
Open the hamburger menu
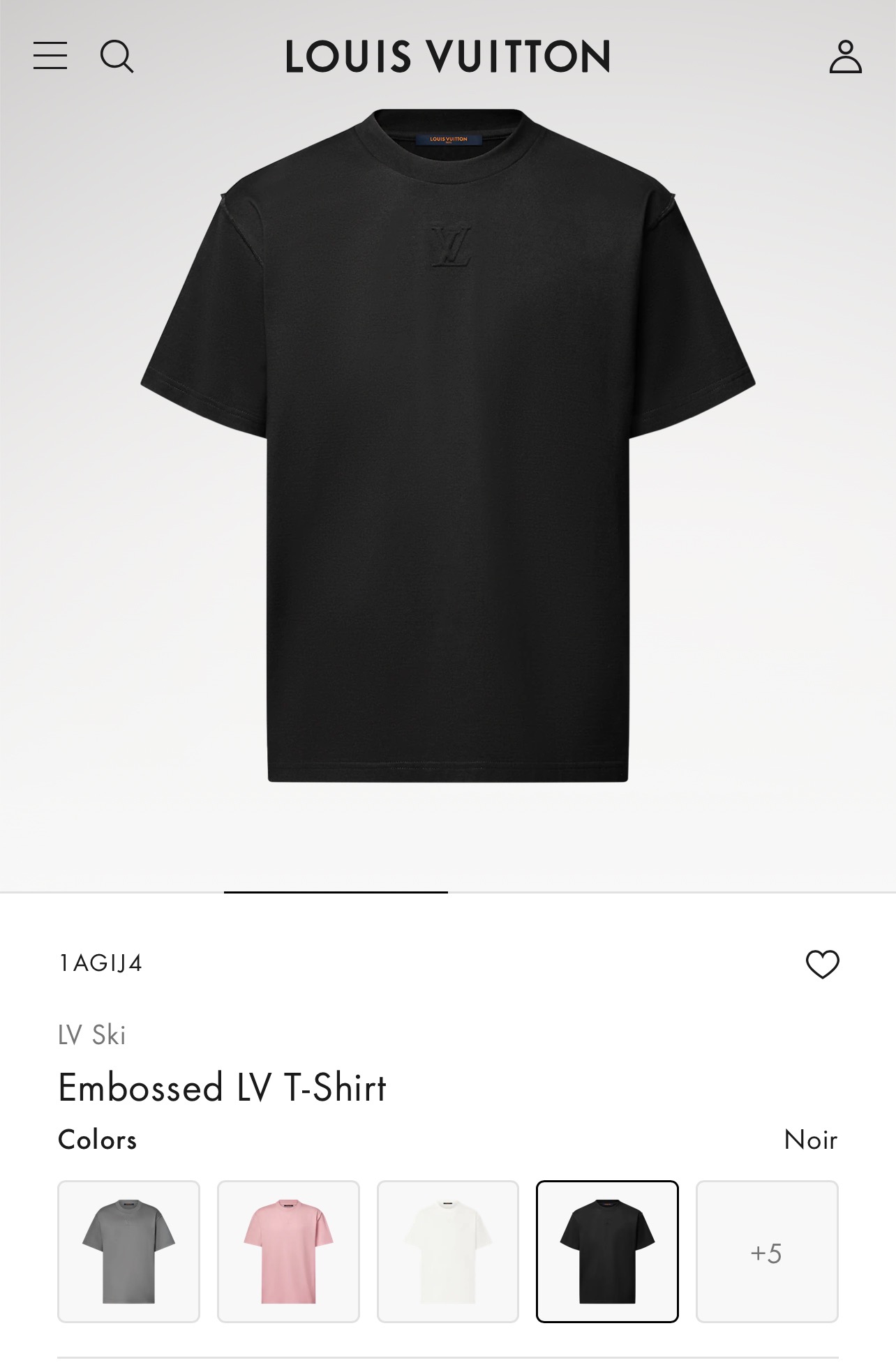pyautogui.click(x=50, y=56)
